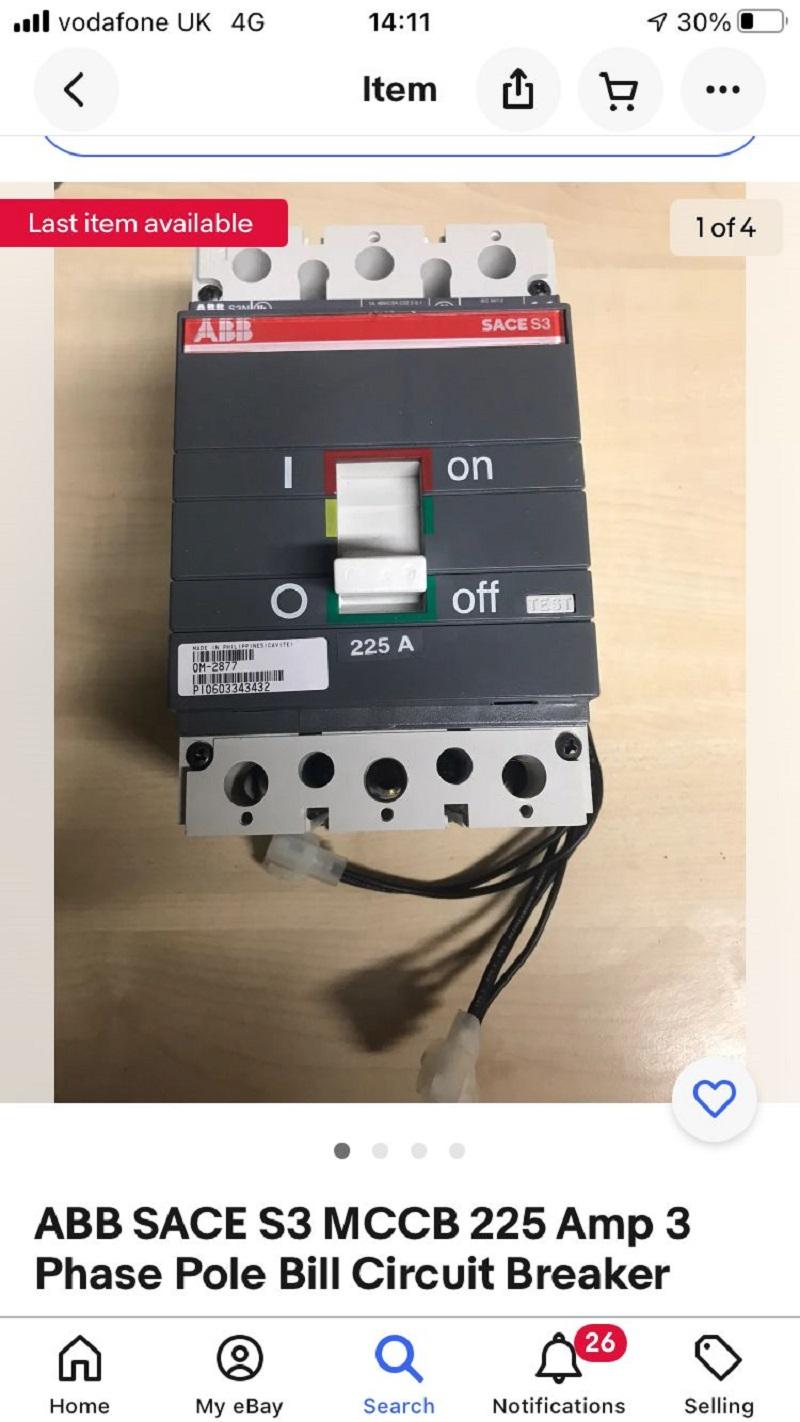Open the Notifications tab
This screenshot has height=1422, width=800.
tap(559, 1375)
